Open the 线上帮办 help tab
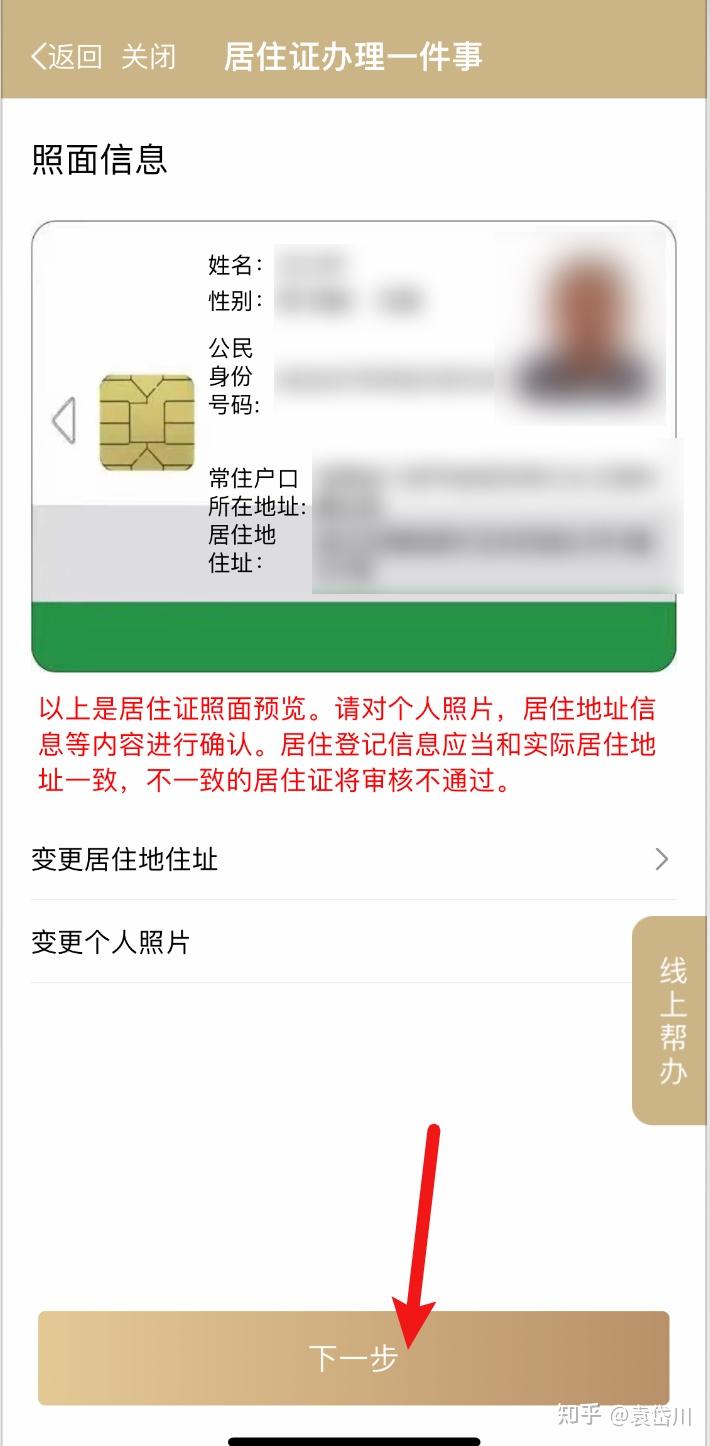The image size is (710, 1446). 672,1020
